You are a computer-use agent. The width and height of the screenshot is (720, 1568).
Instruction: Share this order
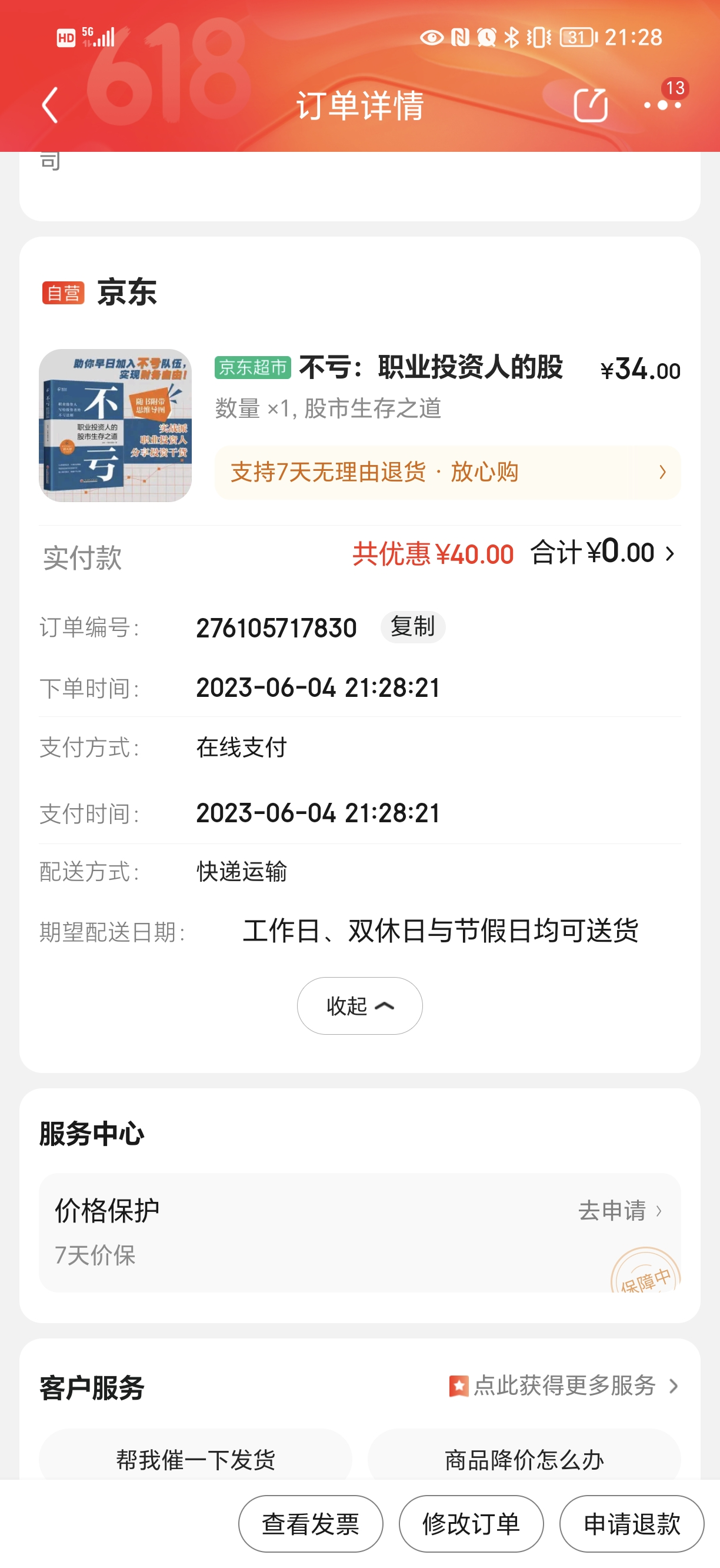coord(590,105)
